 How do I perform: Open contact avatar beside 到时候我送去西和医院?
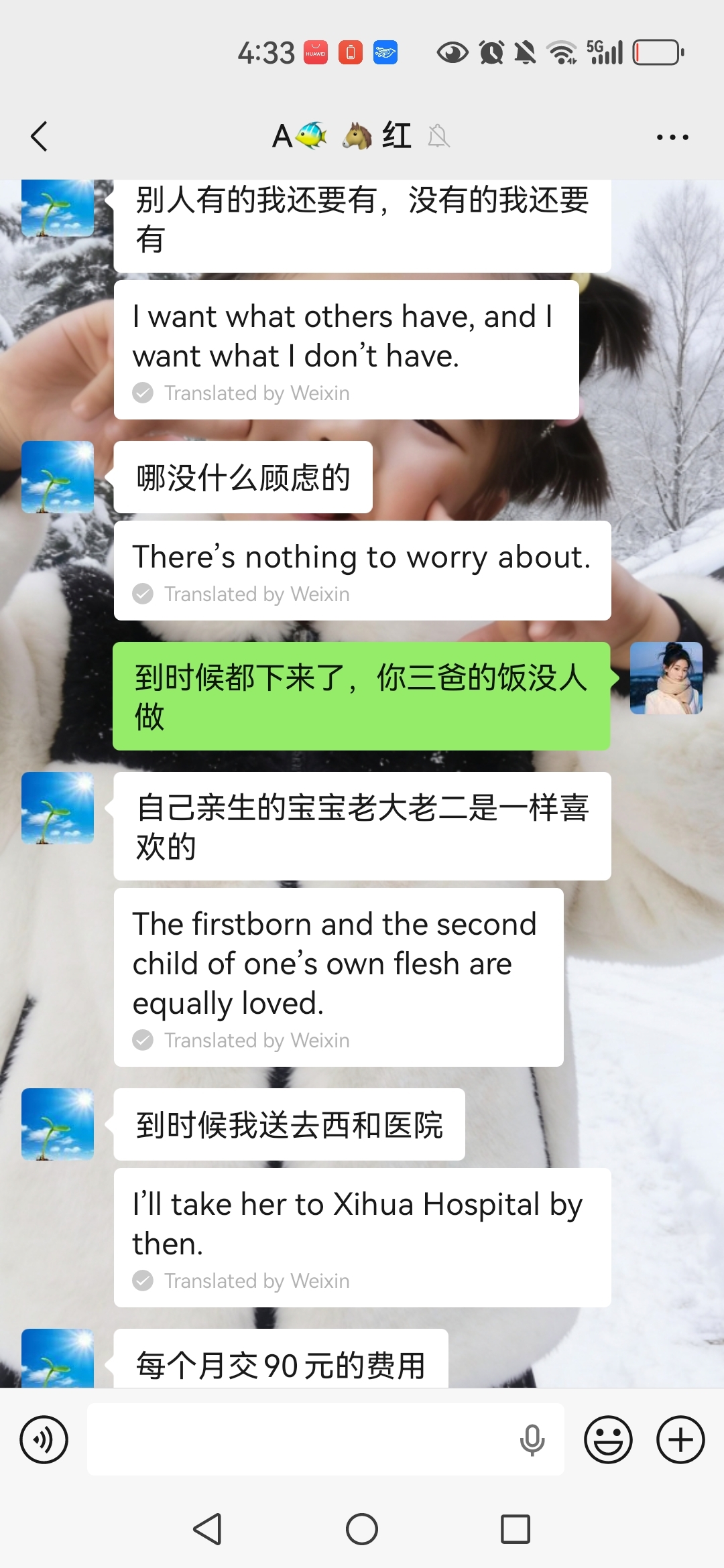(58, 1124)
